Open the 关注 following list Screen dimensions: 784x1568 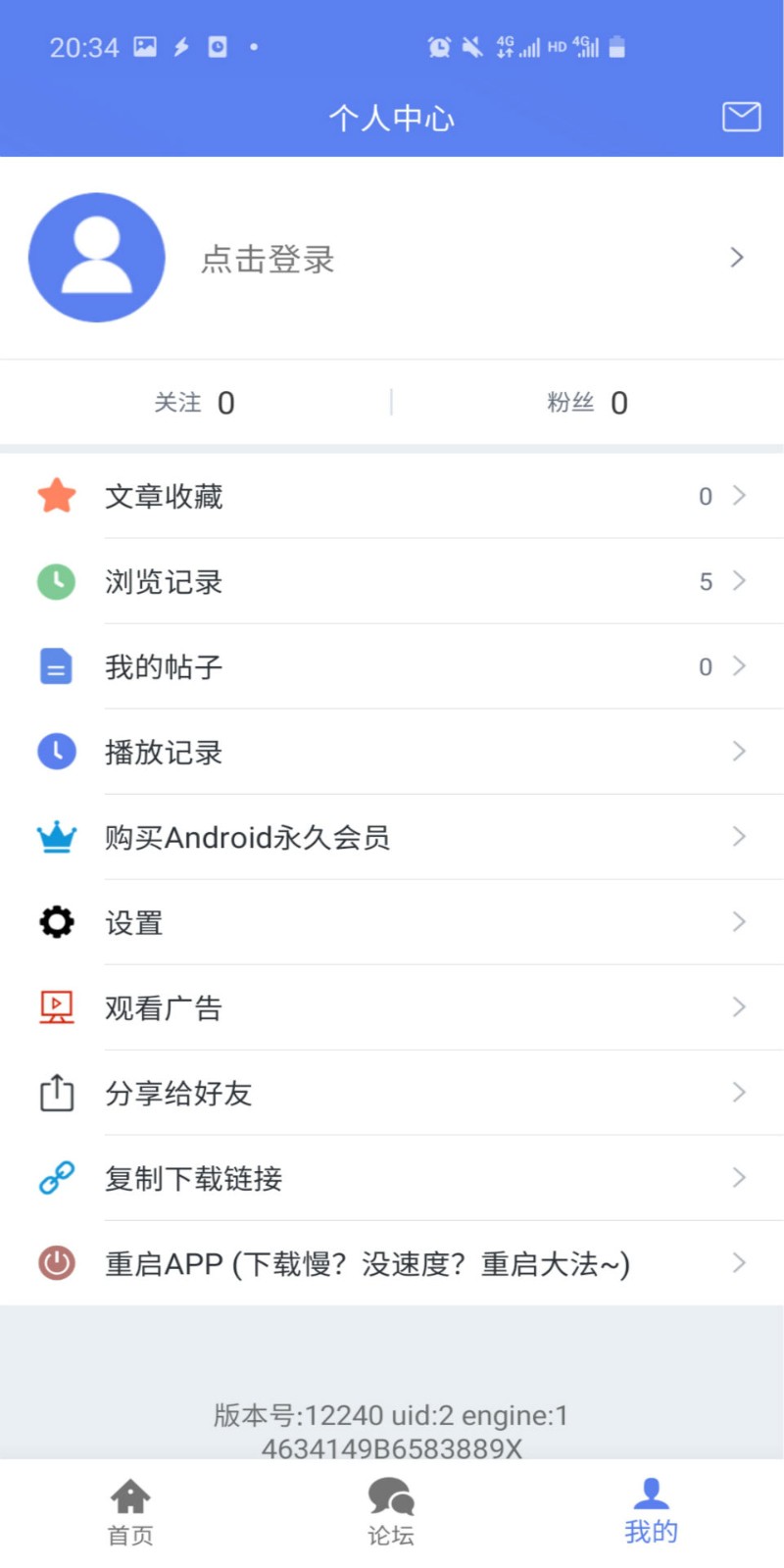click(194, 403)
